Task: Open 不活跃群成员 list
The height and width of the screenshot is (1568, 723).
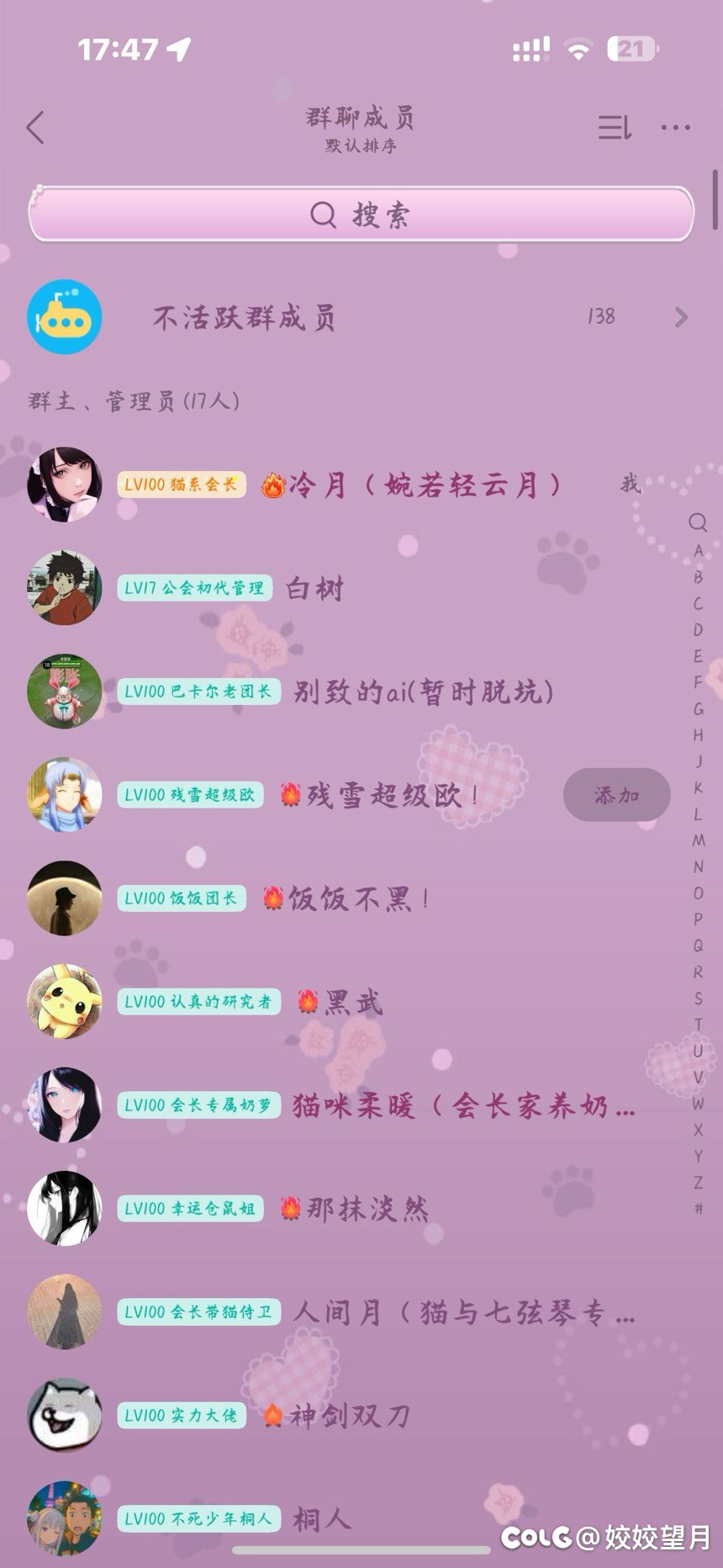Action: (x=361, y=317)
